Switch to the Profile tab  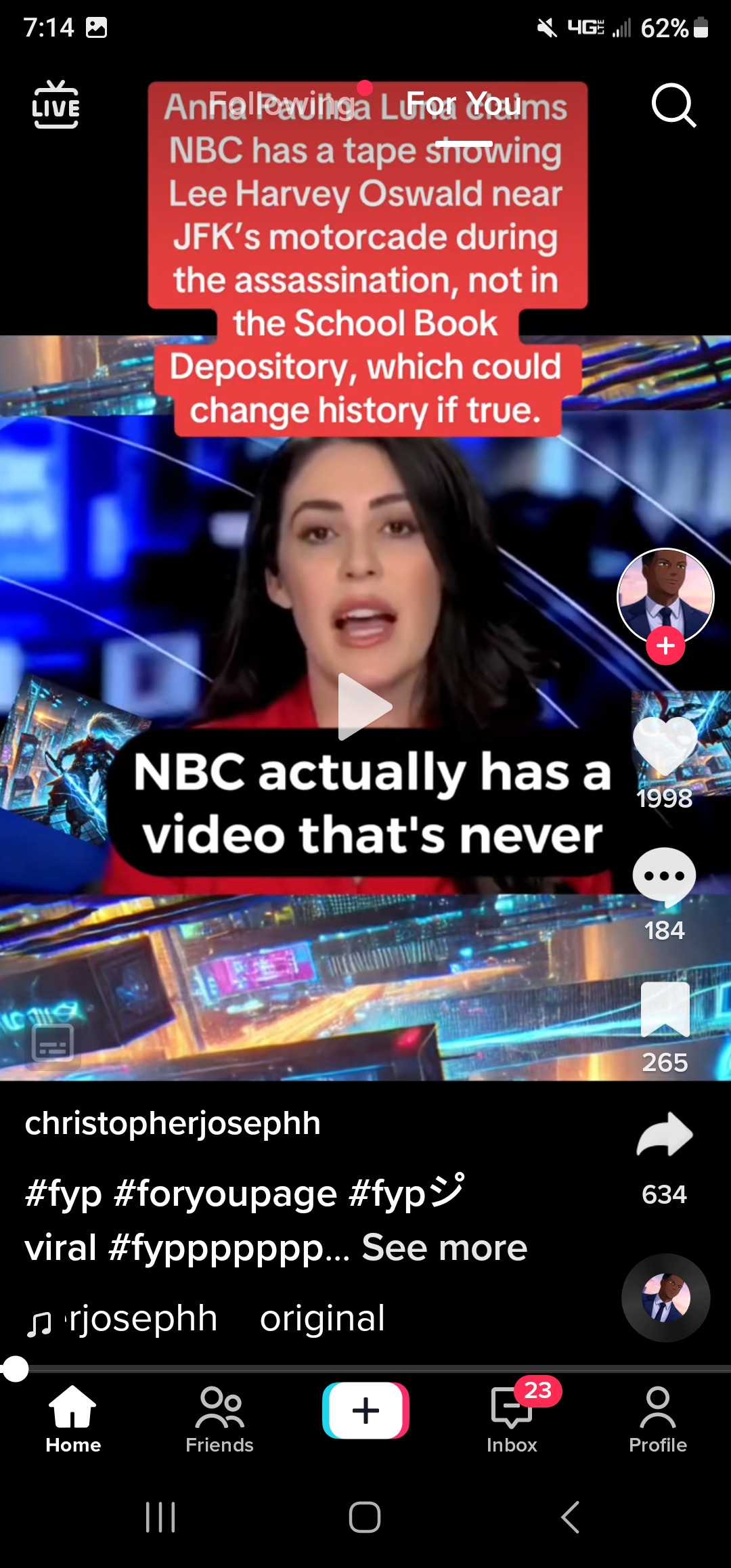[657, 1419]
